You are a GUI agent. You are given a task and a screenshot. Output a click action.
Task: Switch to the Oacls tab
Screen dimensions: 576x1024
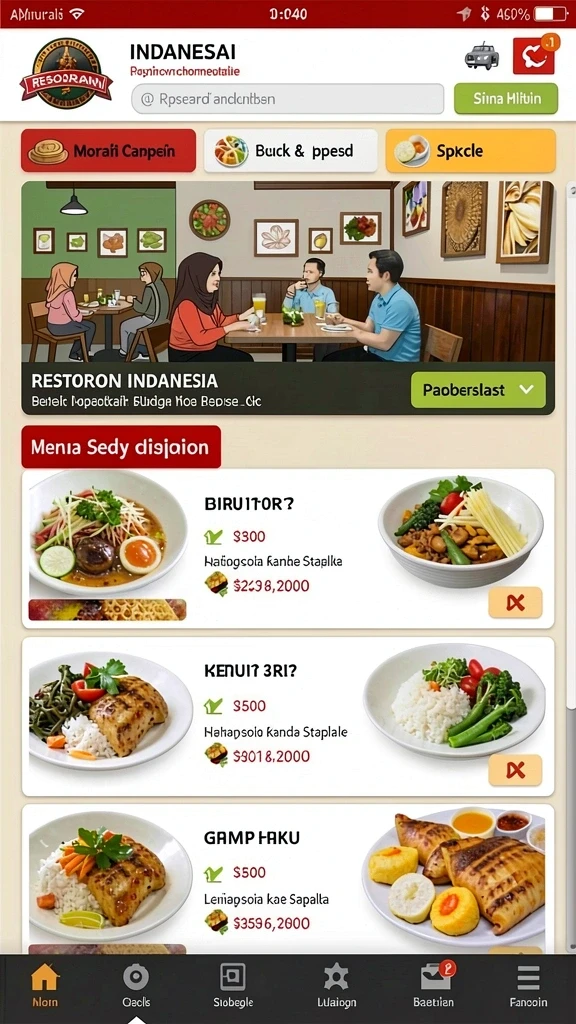pos(136,986)
